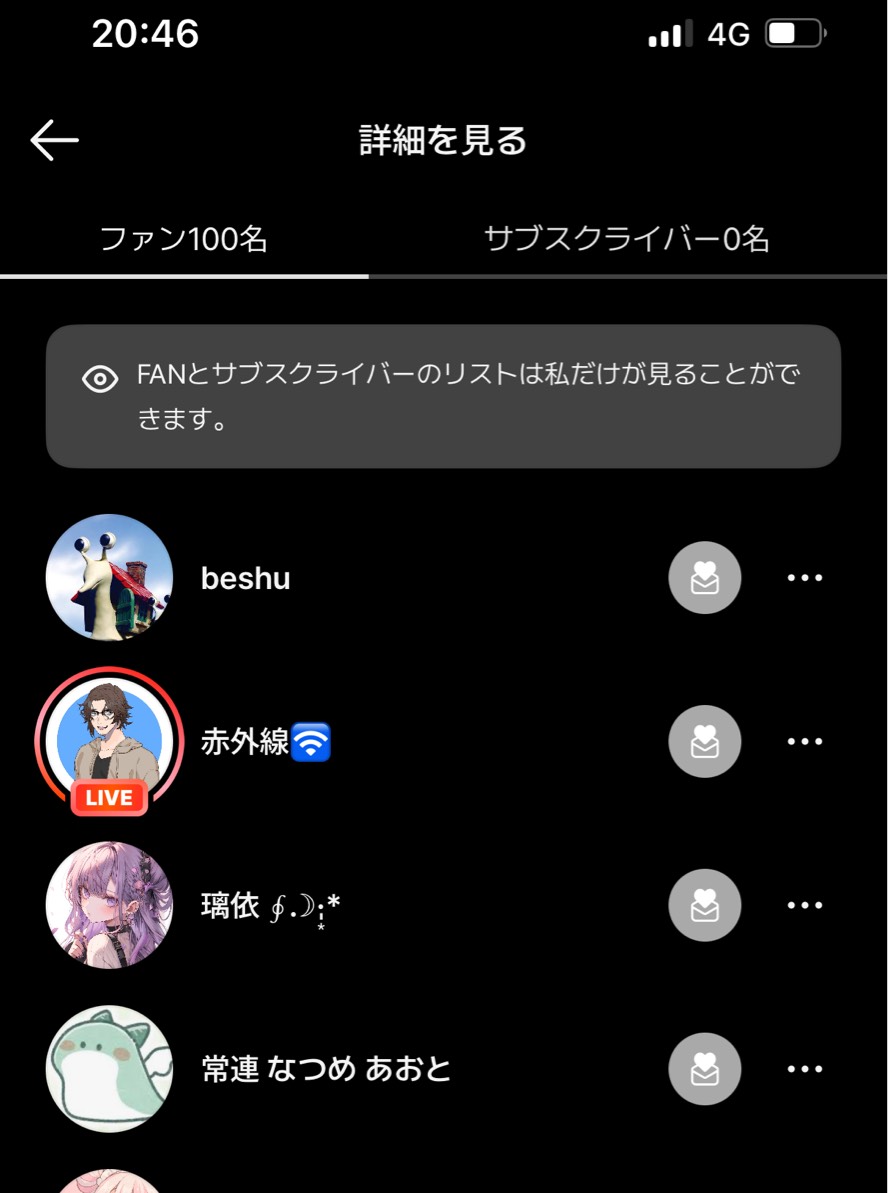This screenshot has height=1193, width=888.
Task: Open more options for beshu
Action: tap(804, 578)
